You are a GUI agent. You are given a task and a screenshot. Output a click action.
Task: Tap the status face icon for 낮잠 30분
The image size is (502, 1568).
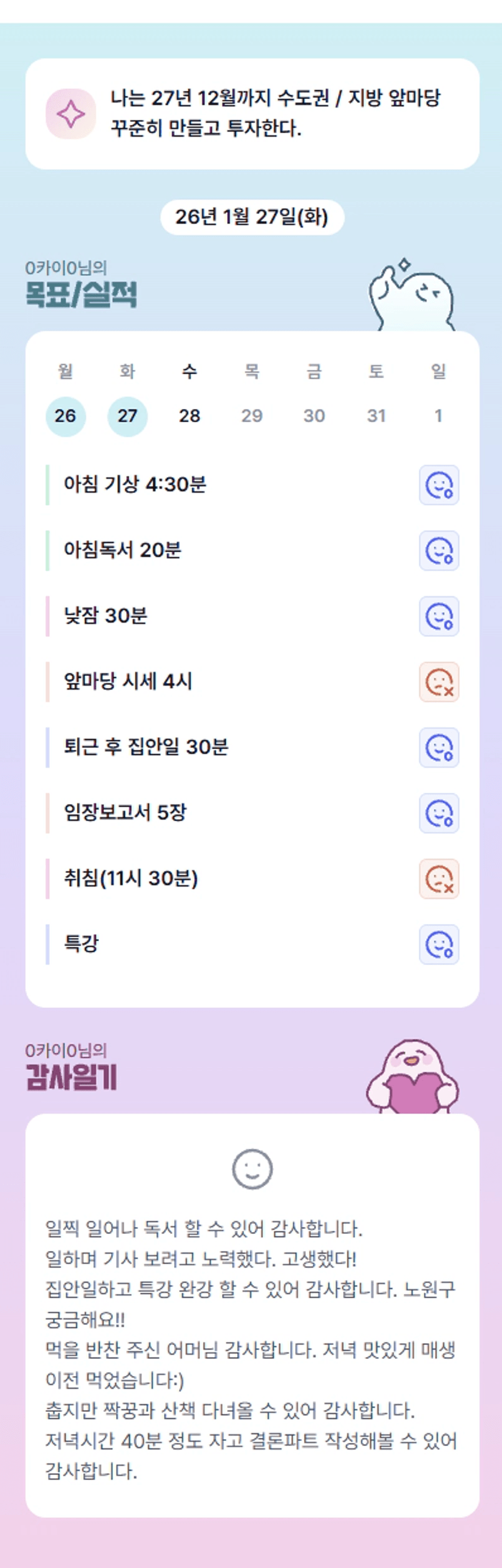439,617
